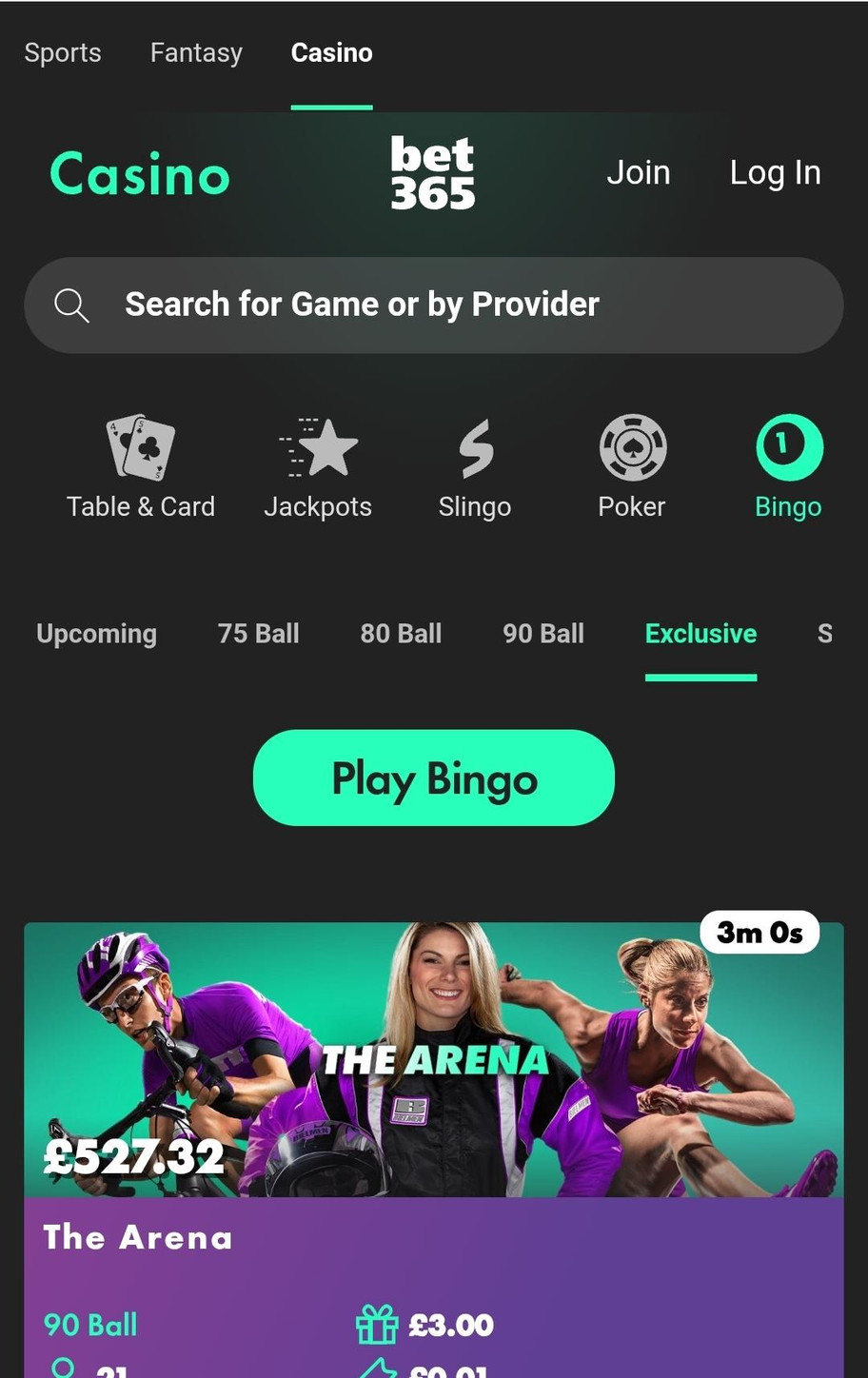This screenshot has width=868, height=1378.
Task: Filter by 75 Ball bingo
Action: coord(258,634)
